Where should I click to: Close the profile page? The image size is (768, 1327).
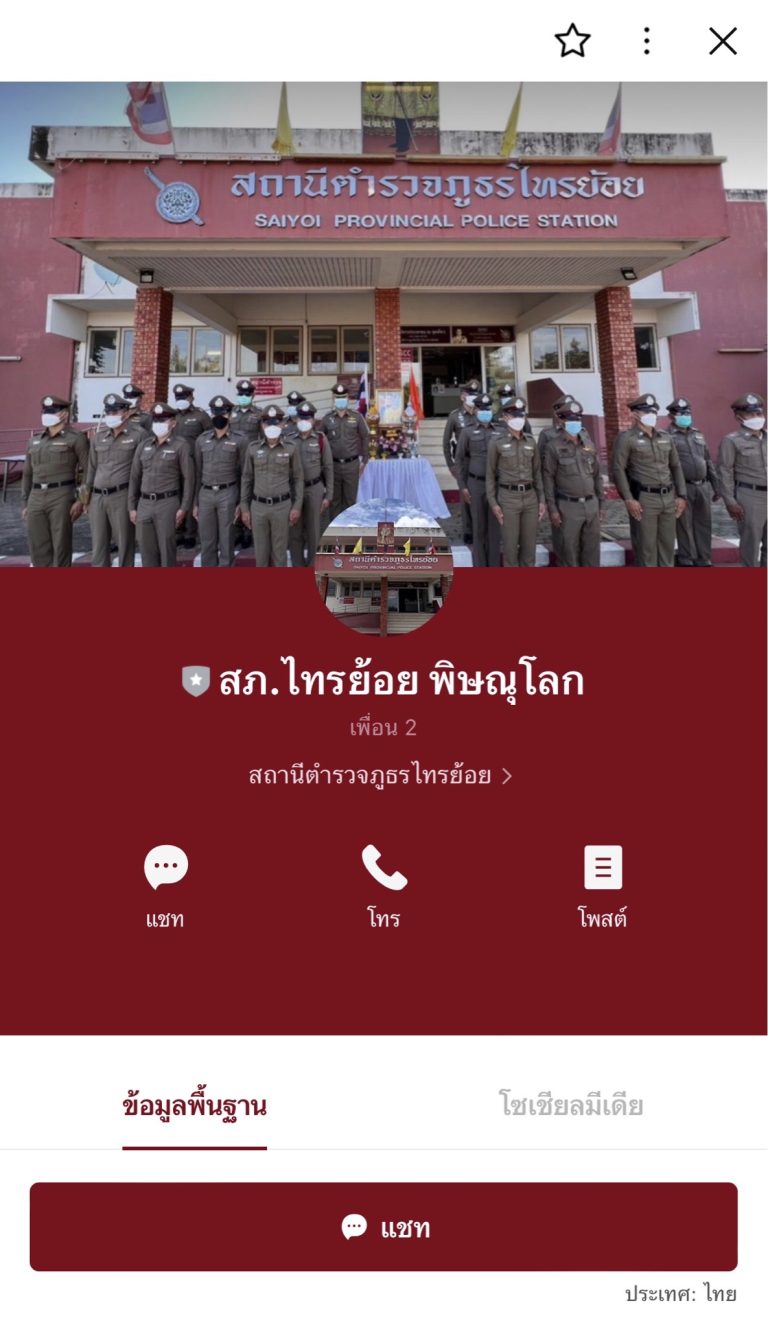click(x=722, y=41)
